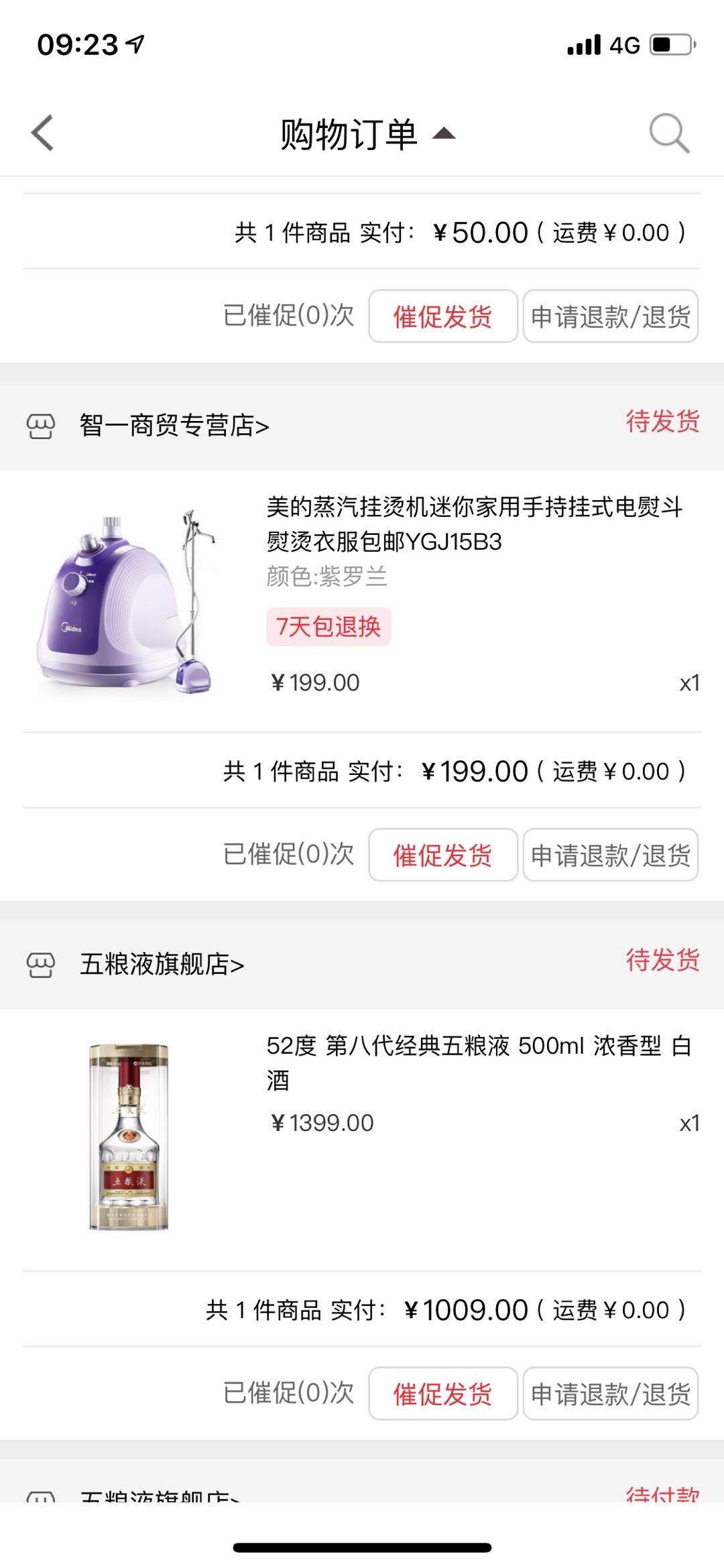
Task: Go back from the 购物订单 page
Action: pyautogui.click(x=42, y=133)
